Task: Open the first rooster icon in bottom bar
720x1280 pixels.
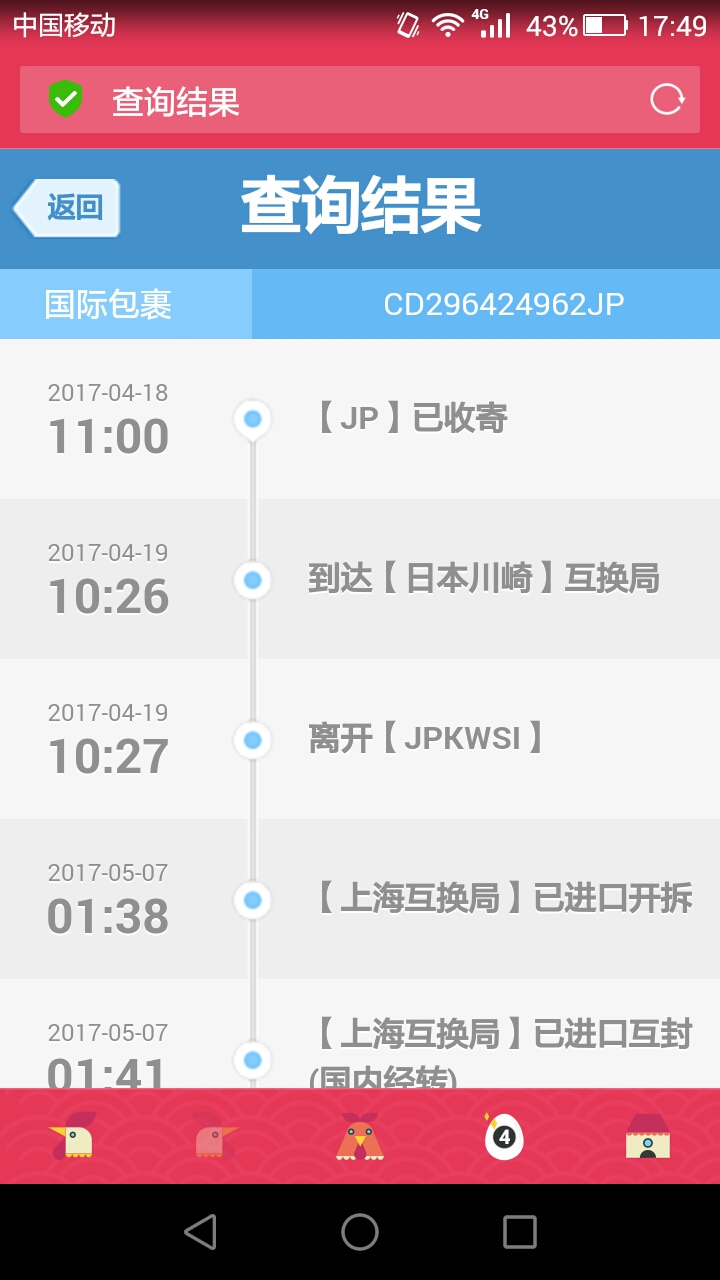Action: pos(73,1136)
